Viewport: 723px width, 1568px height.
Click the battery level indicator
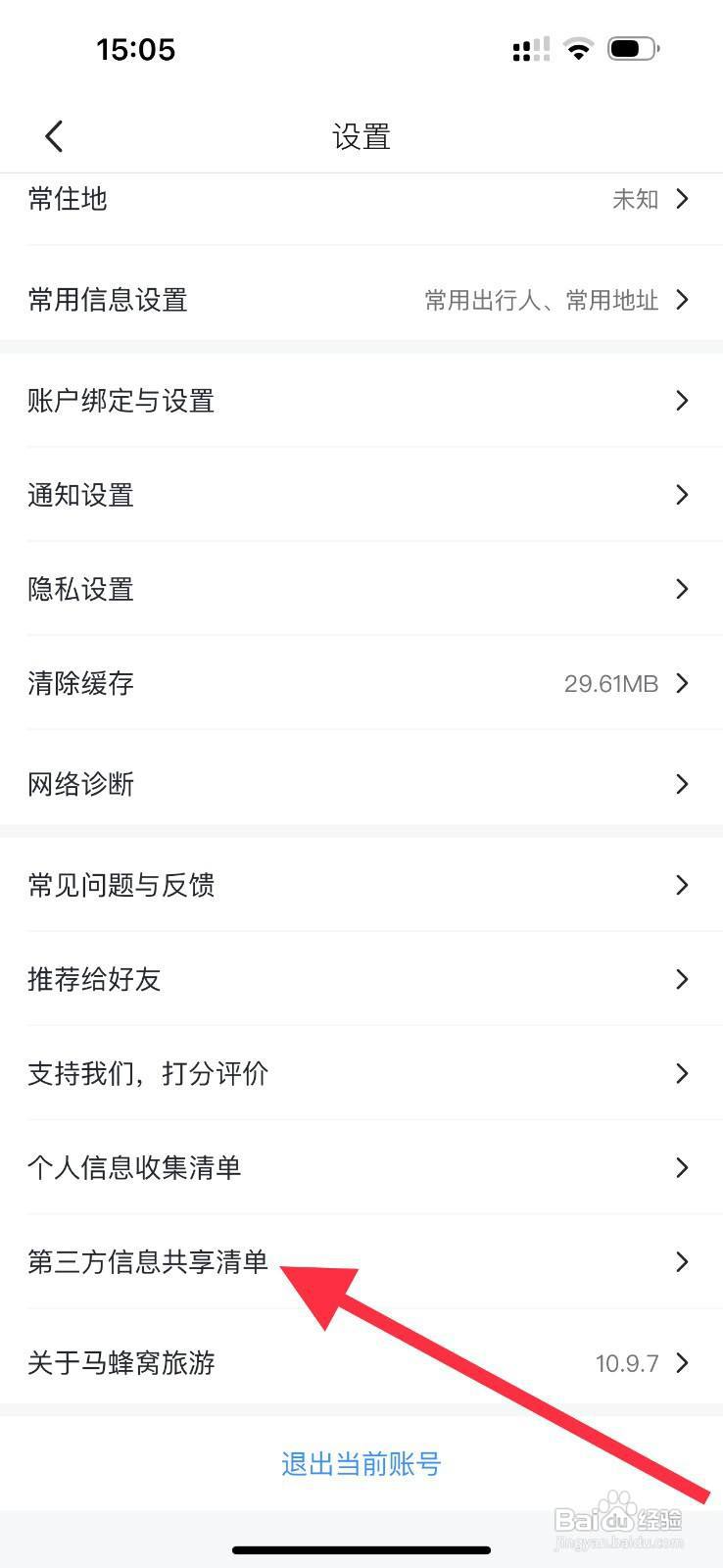[x=632, y=48]
